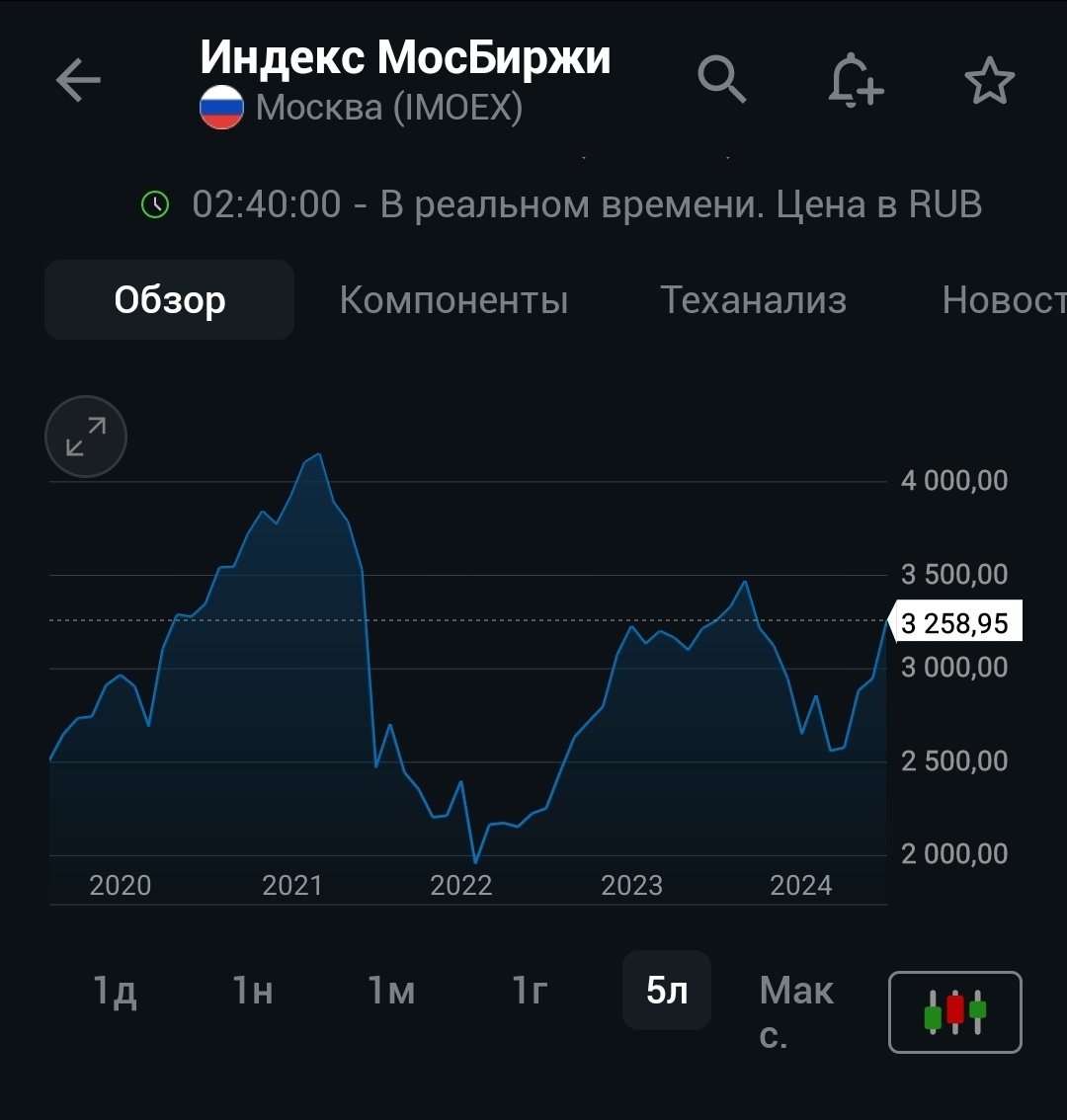Screen dimensions: 1067x1120
Task: Switch to the Теханализ tab
Action: click(753, 300)
